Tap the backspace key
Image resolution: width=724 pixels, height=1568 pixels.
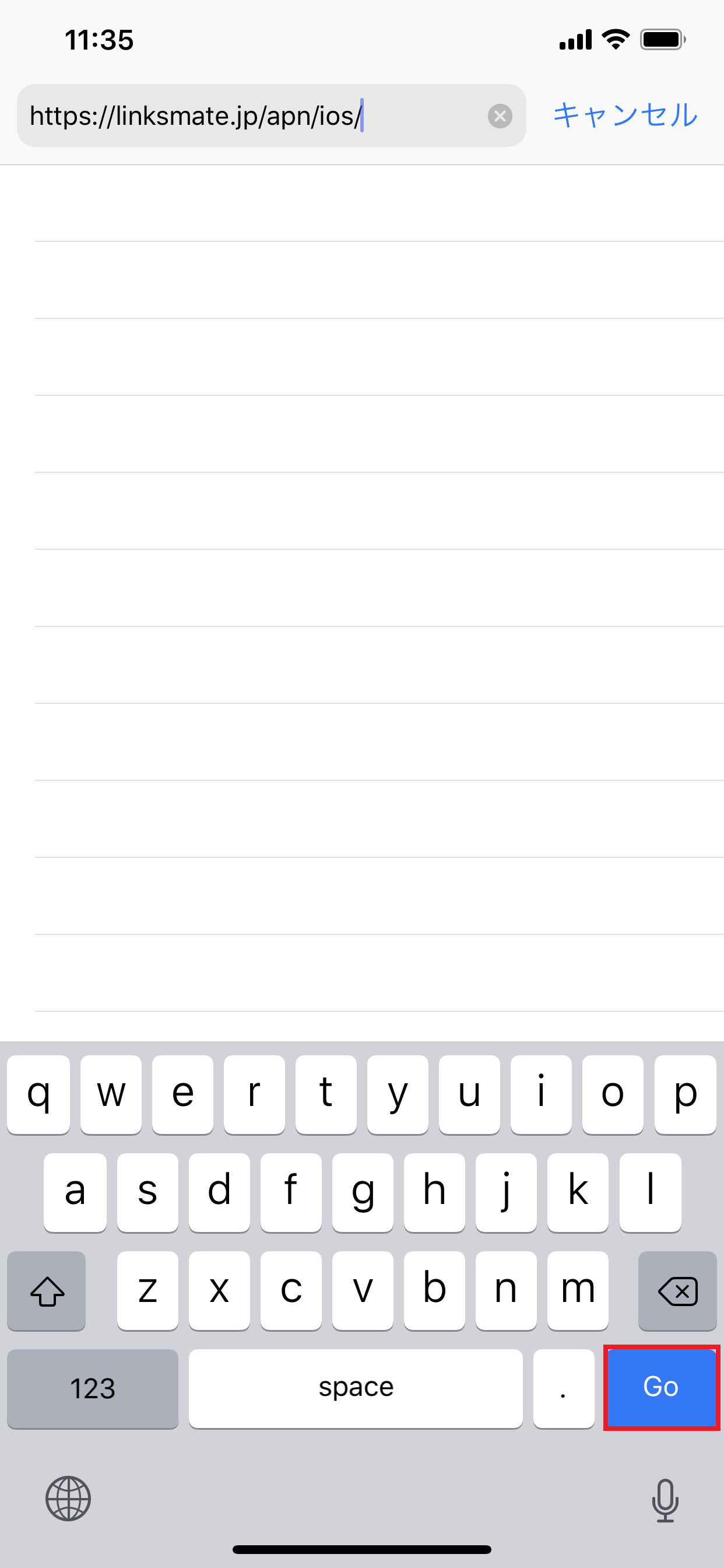[677, 1290]
